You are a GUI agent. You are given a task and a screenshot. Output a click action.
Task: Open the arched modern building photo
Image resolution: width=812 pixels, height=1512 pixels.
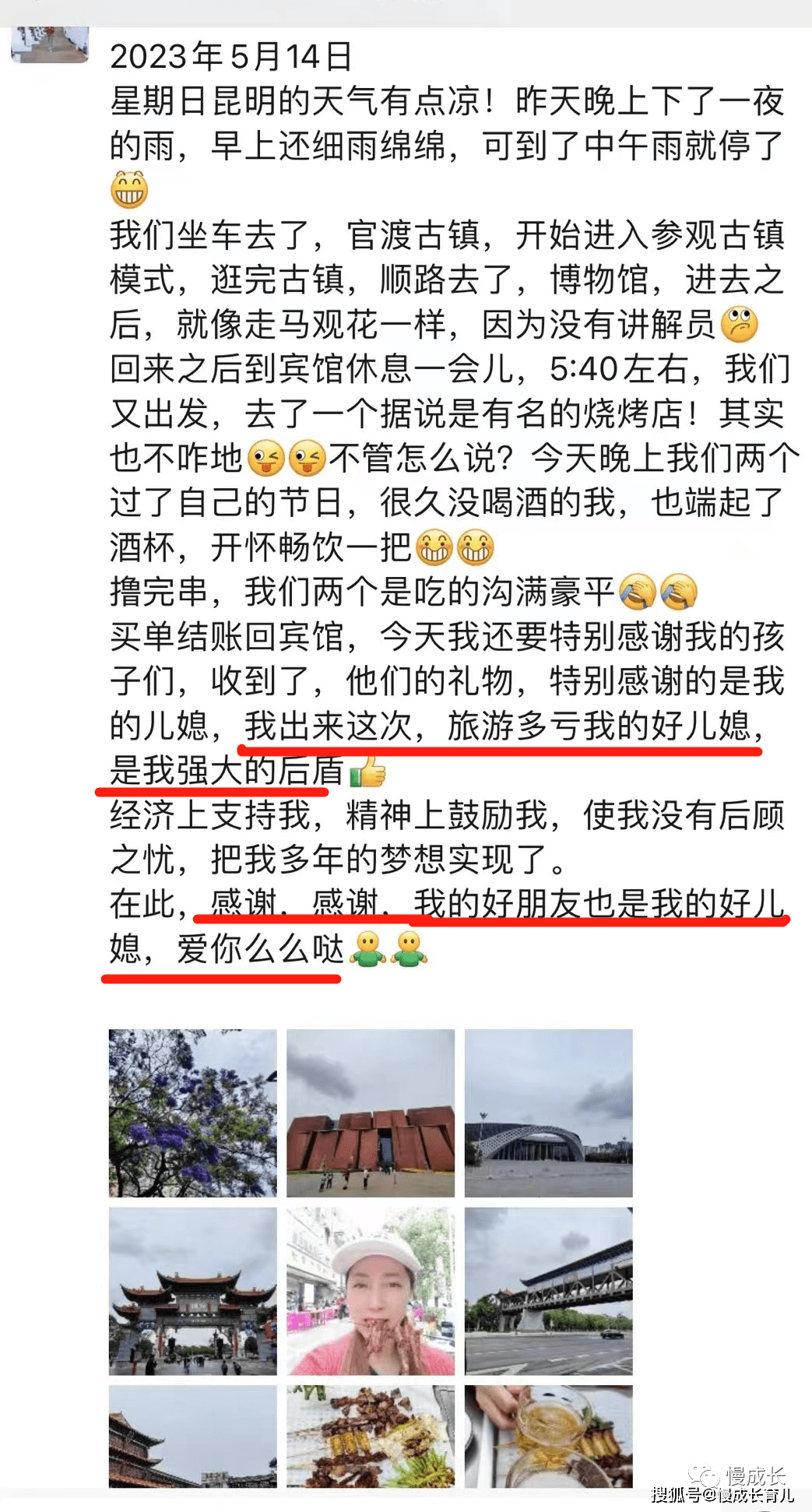pyautogui.click(x=548, y=1113)
